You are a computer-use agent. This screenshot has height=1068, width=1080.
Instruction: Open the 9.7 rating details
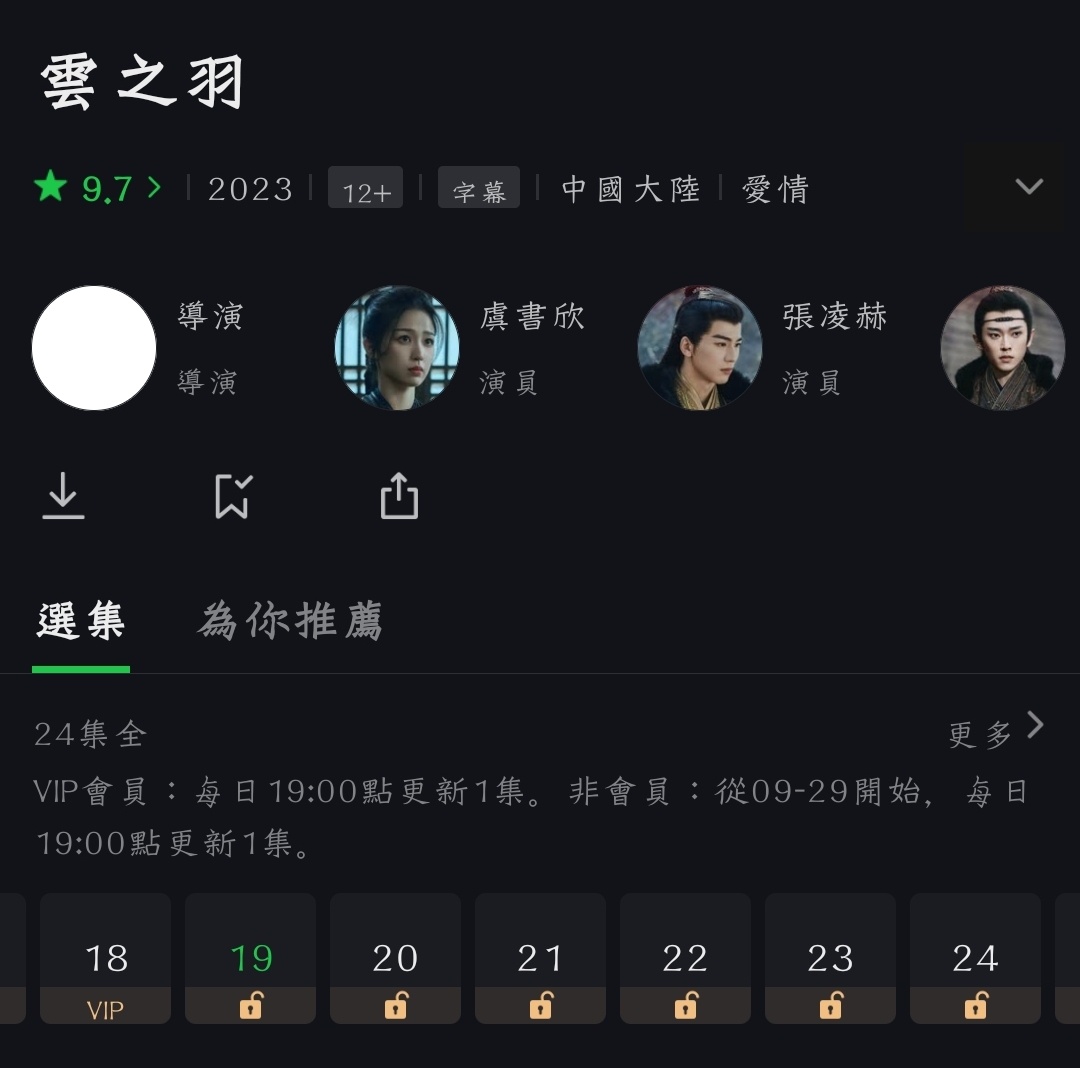98,188
